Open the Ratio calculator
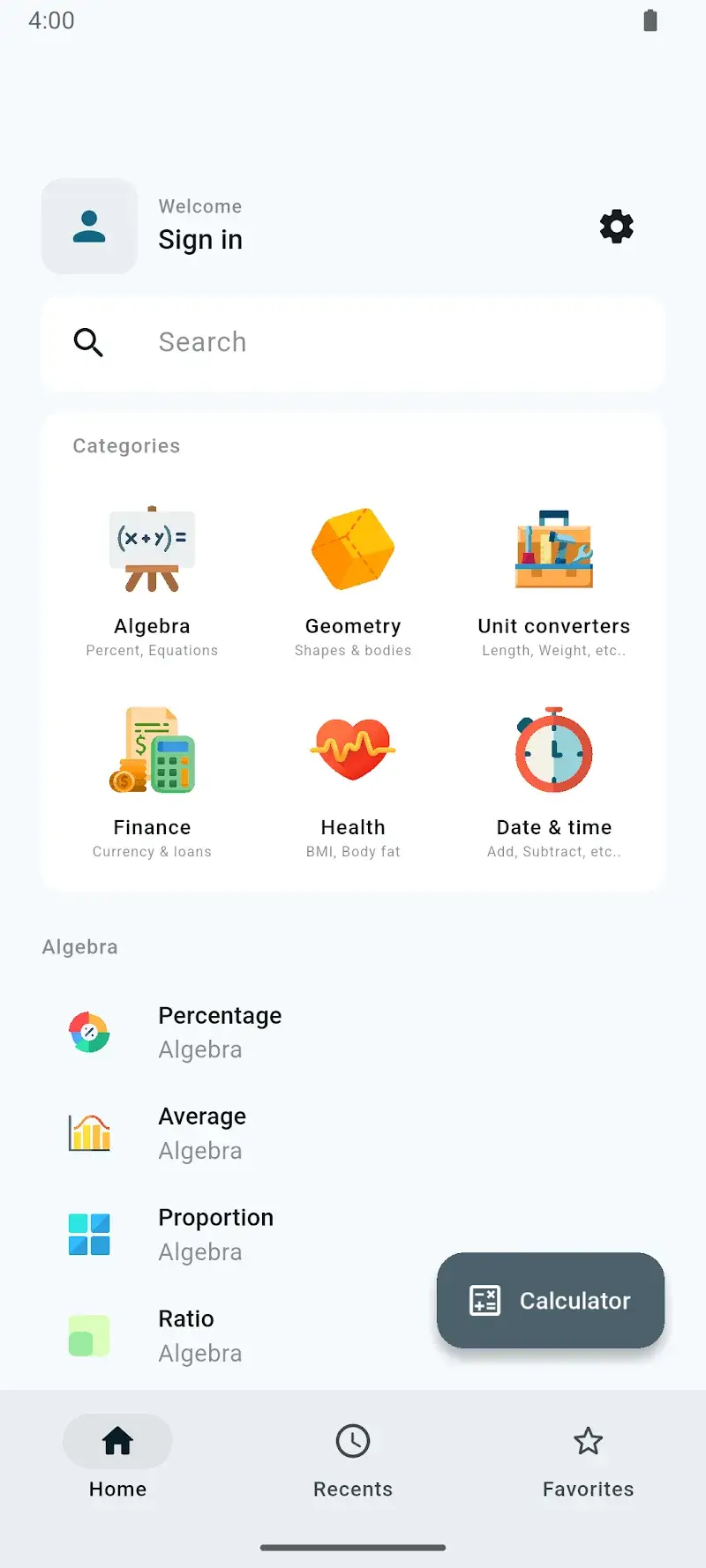This screenshot has width=706, height=1568. pos(186,1335)
